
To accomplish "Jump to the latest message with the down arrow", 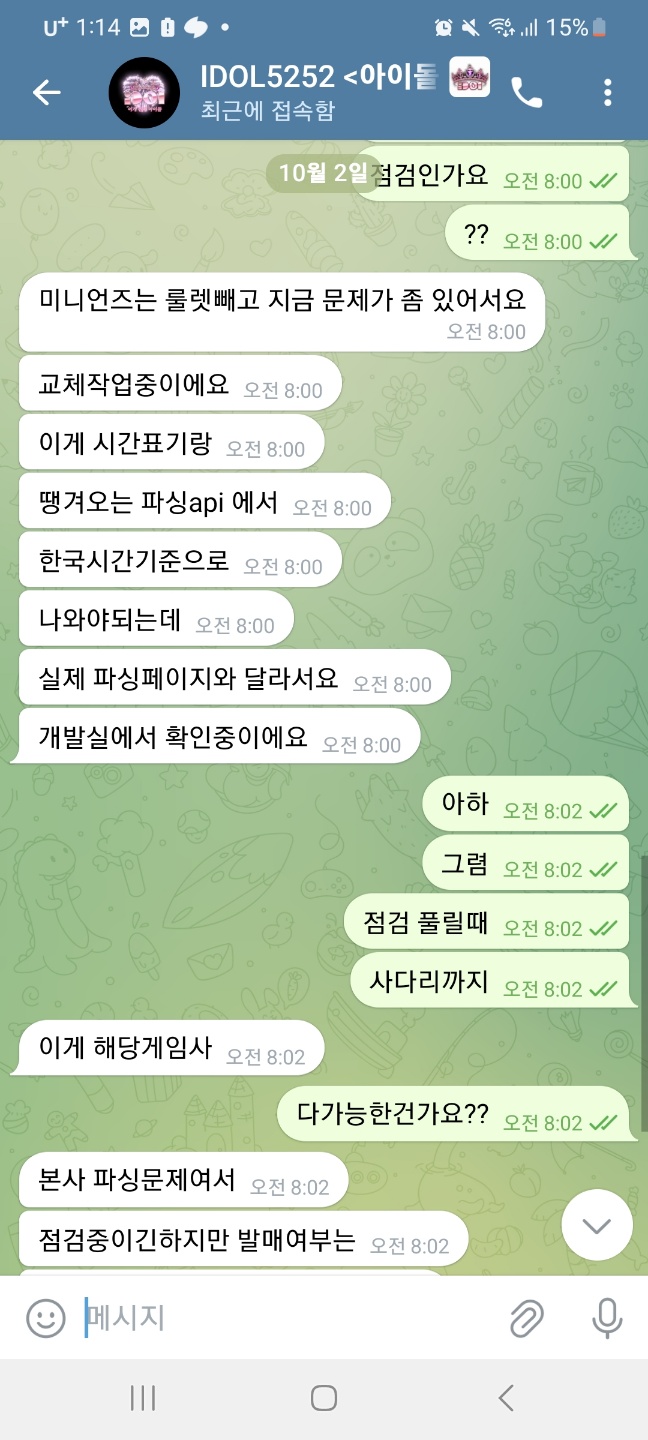I will coord(597,1226).
